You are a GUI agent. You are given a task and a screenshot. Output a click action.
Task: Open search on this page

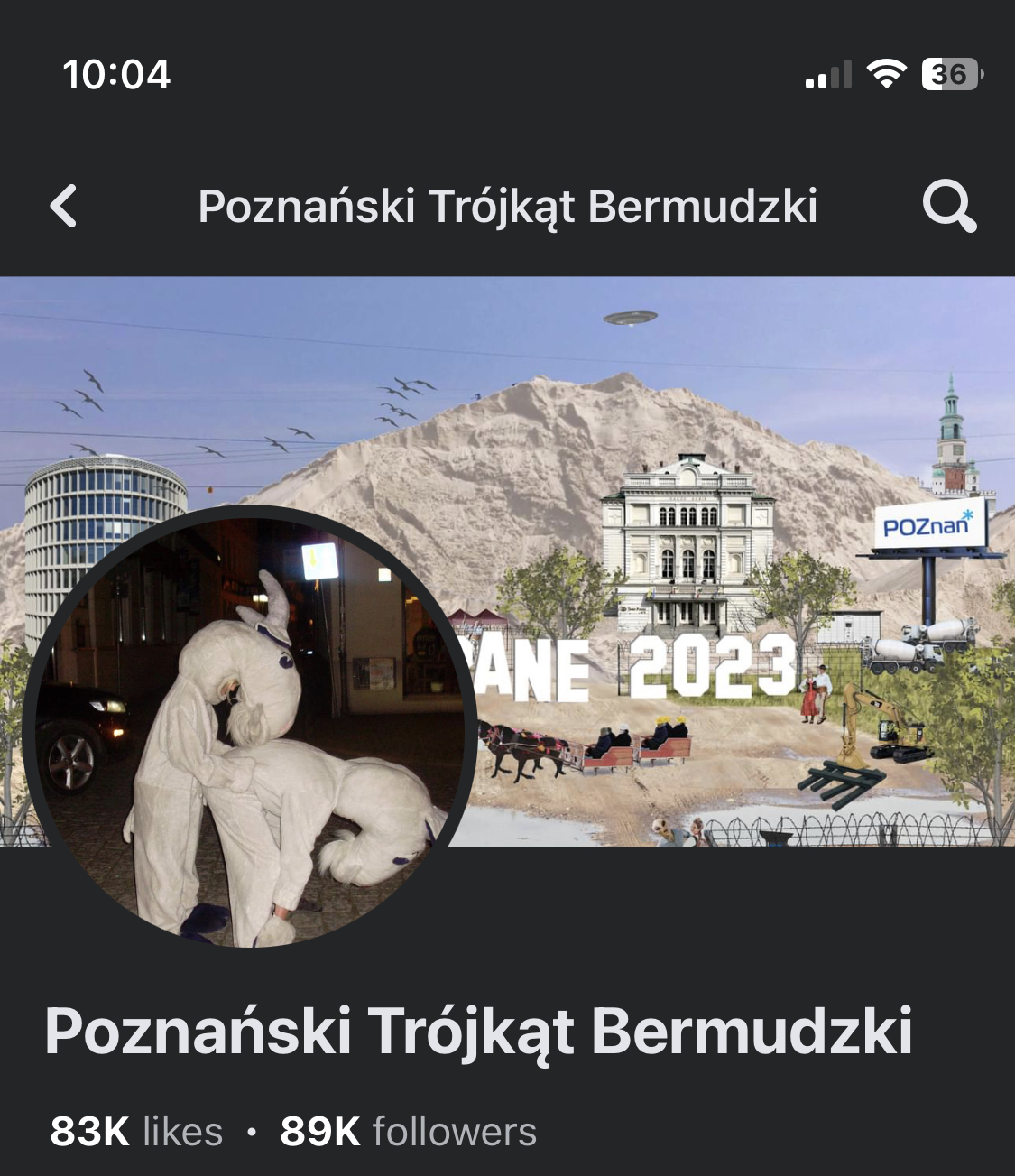click(x=948, y=206)
